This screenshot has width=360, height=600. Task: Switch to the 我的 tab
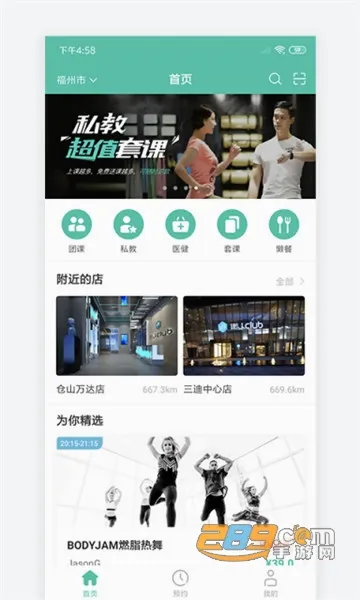pos(270,583)
